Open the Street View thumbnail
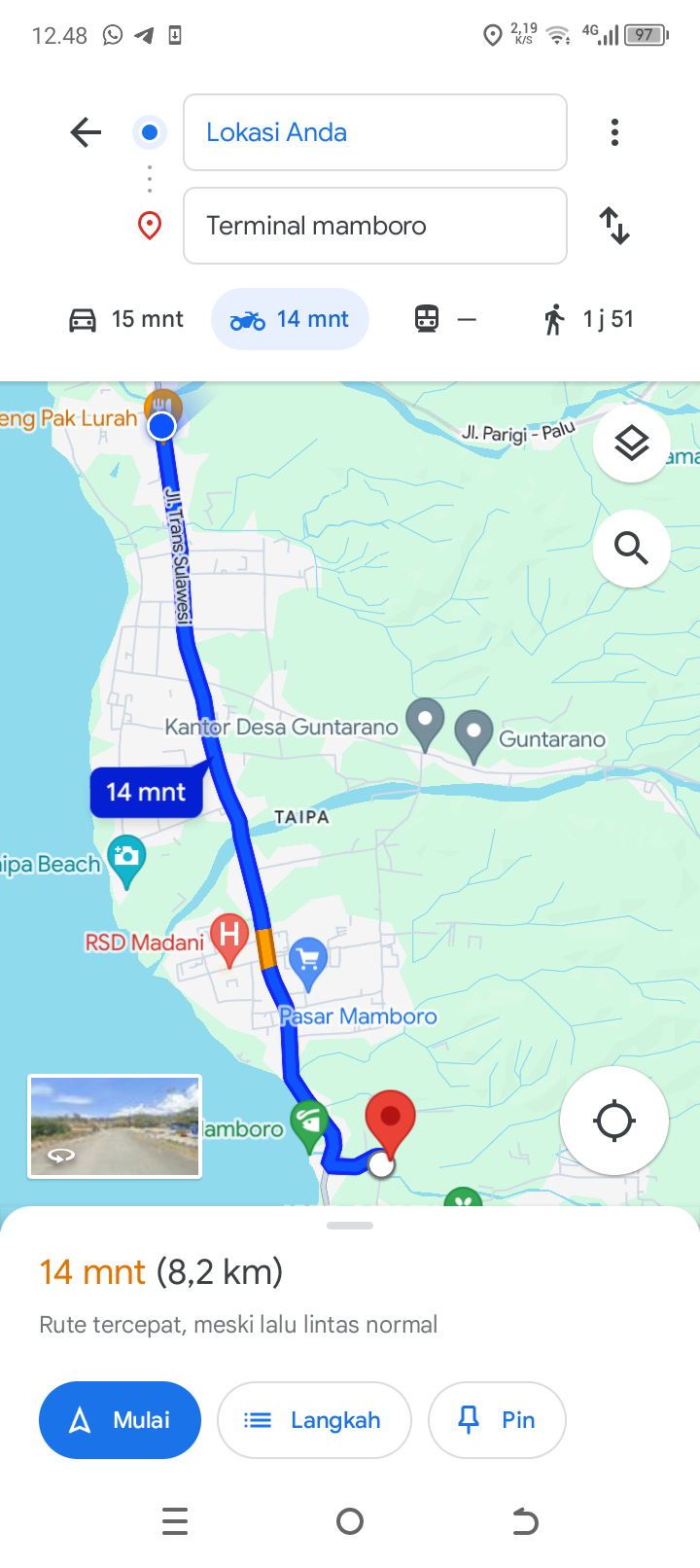Image resolution: width=700 pixels, height=1568 pixels. pyautogui.click(x=115, y=1126)
